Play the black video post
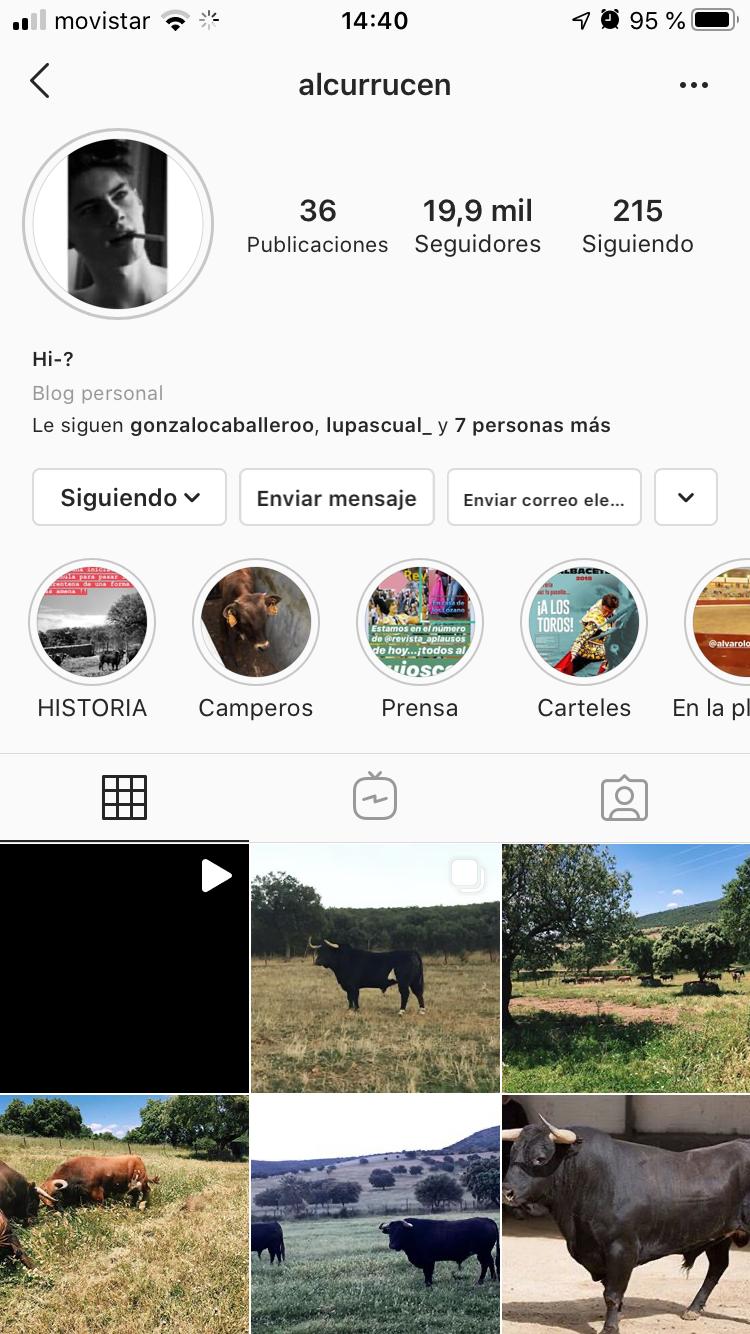The width and height of the screenshot is (750, 1334). 124,966
